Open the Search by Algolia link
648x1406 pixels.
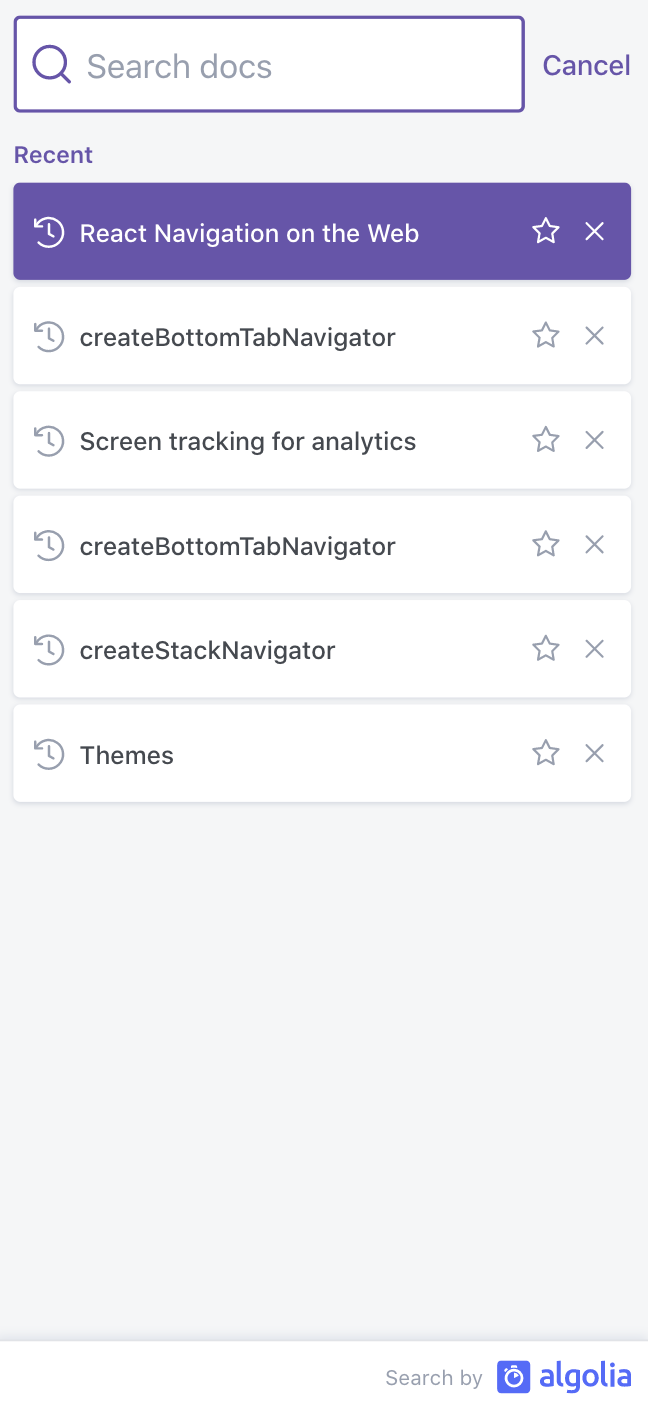[x=508, y=1377]
